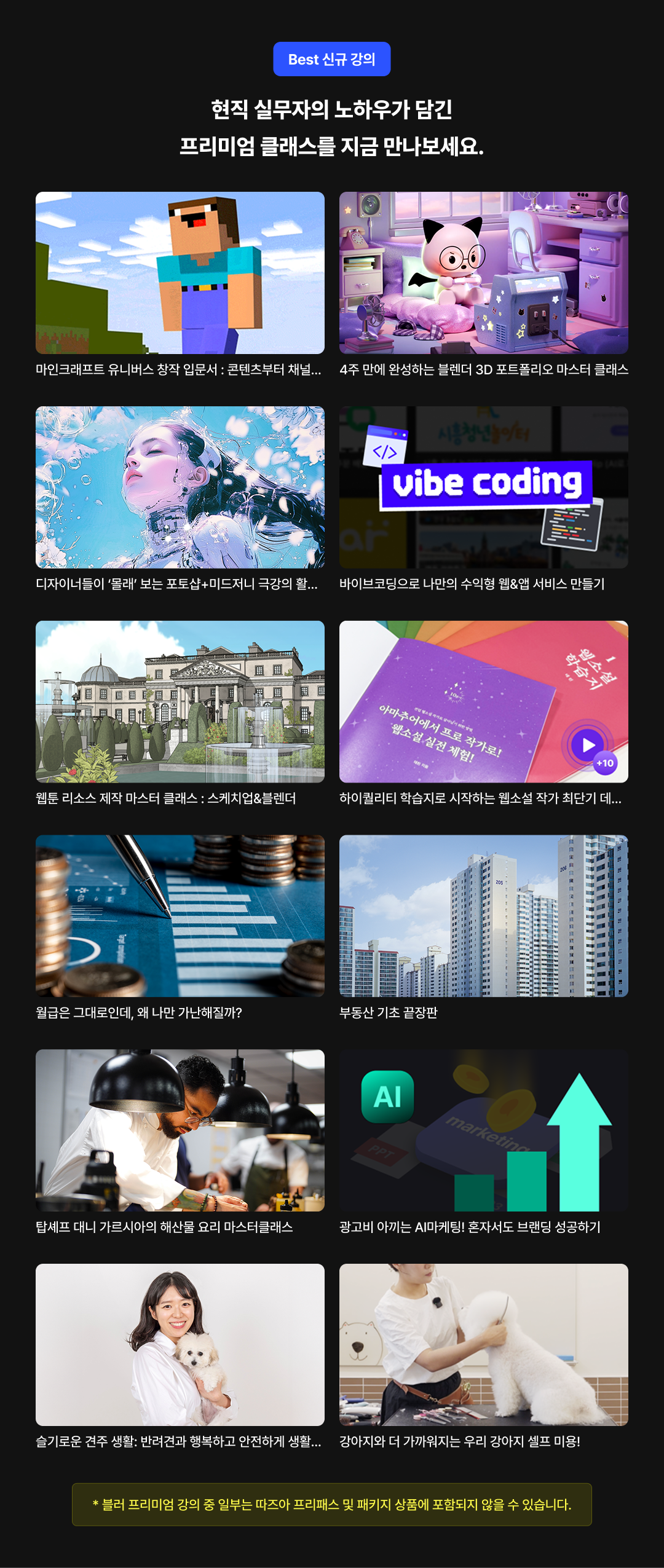
Task: Open the 부동산 기초 끝장판 course
Action: pos(483,916)
